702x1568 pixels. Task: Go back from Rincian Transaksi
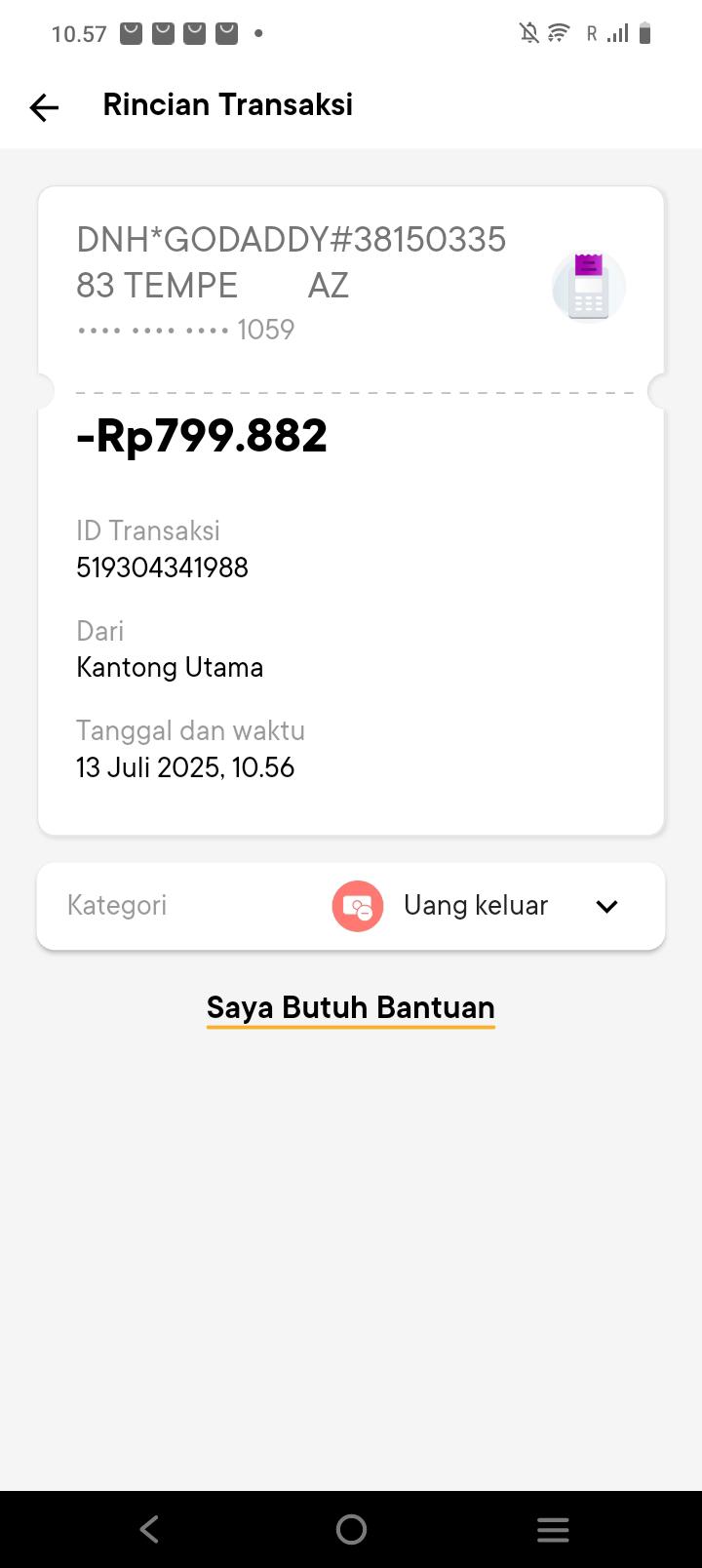coord(44,107)
